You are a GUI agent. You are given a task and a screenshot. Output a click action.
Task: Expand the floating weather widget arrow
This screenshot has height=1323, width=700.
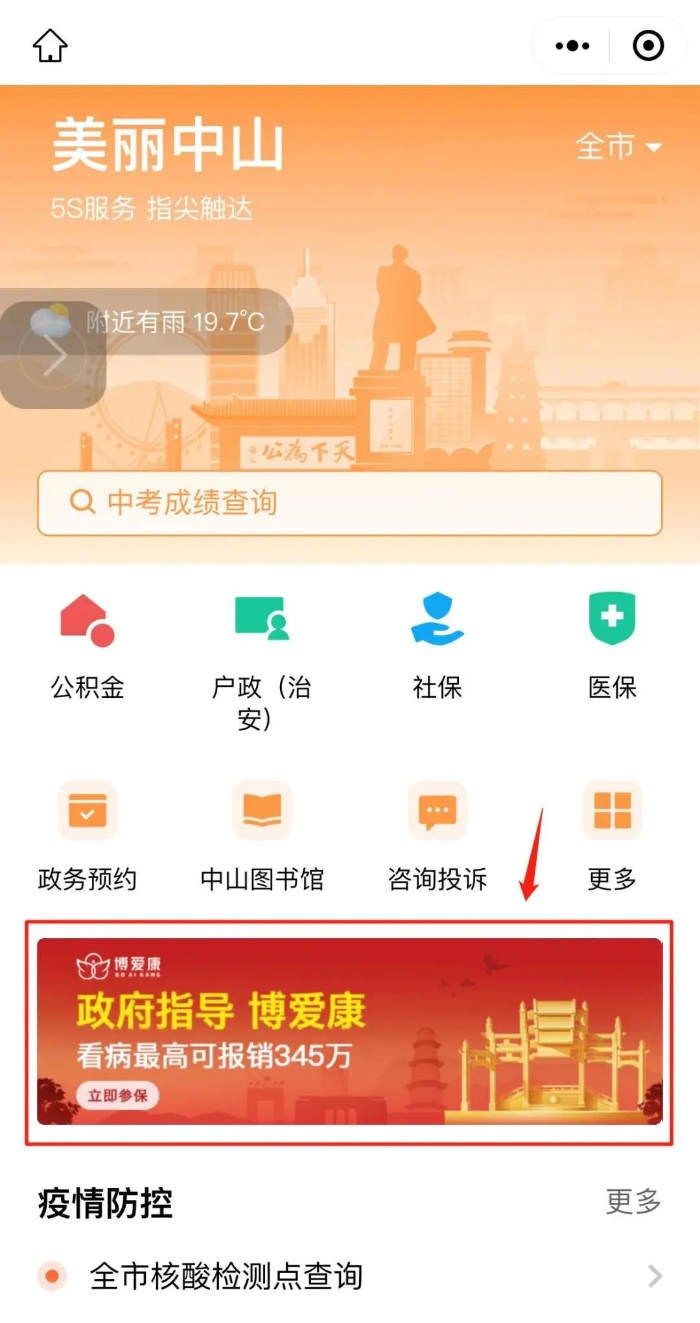pos(52,355)
